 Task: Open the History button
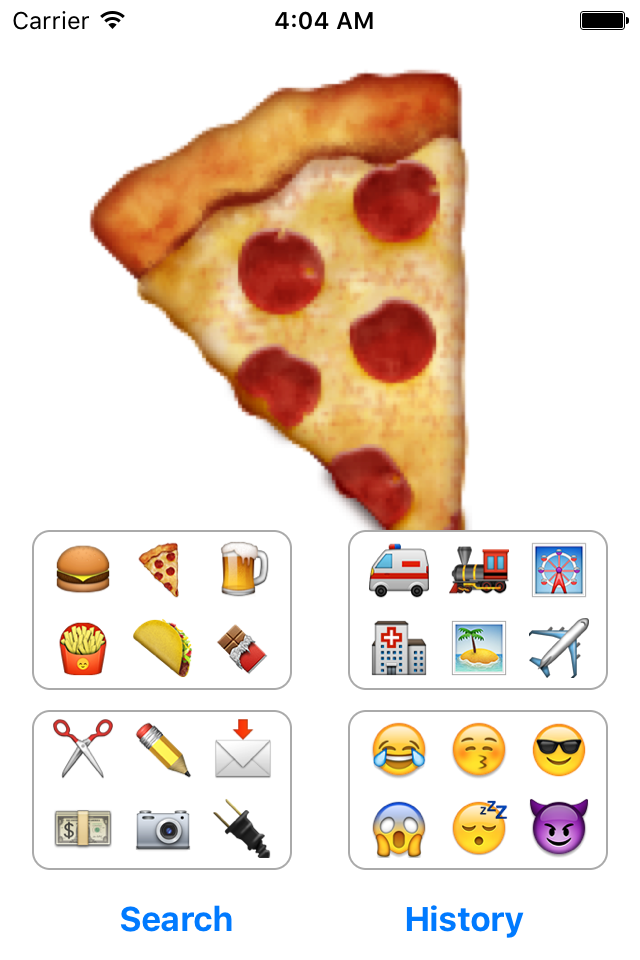pos(464,919)
